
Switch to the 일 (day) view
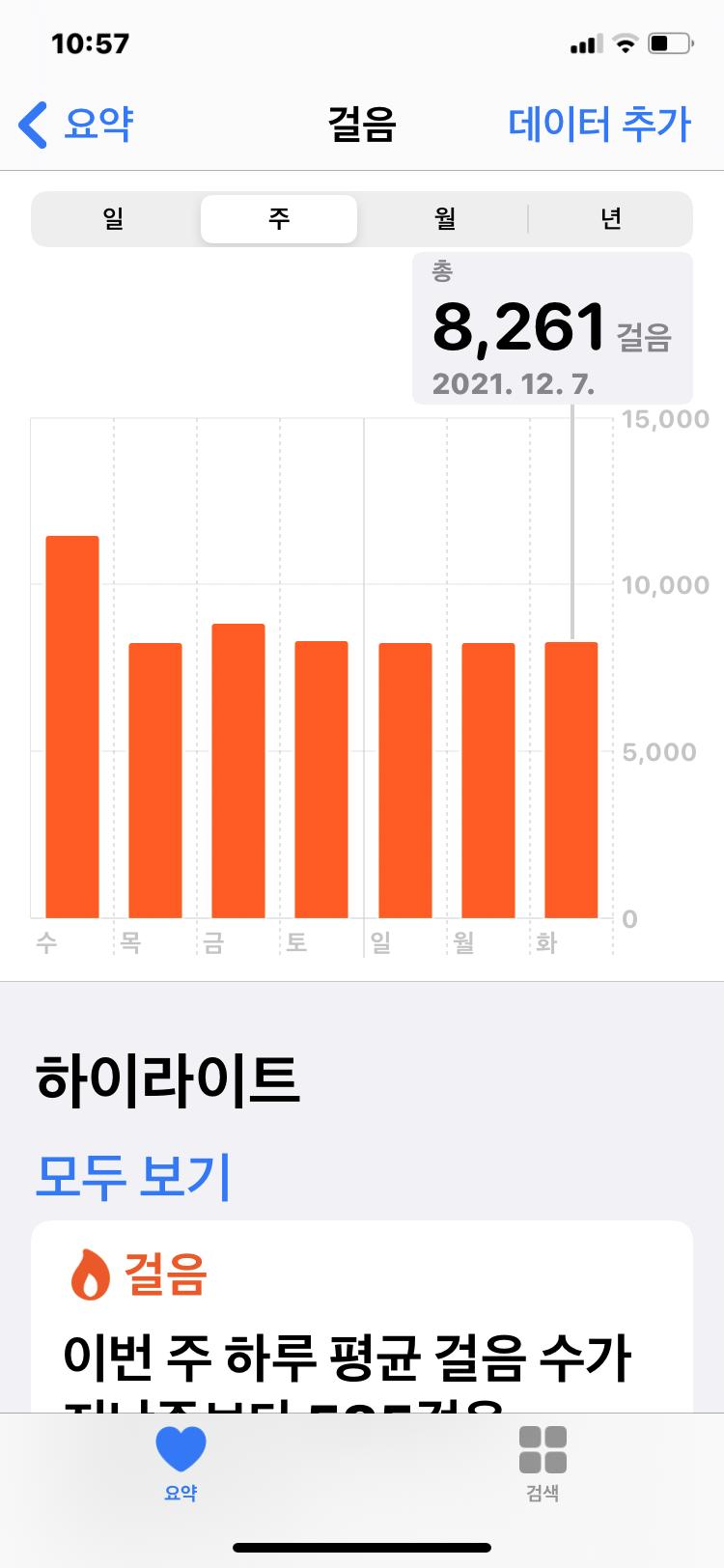pyautogui.click(x=114, y=219)
